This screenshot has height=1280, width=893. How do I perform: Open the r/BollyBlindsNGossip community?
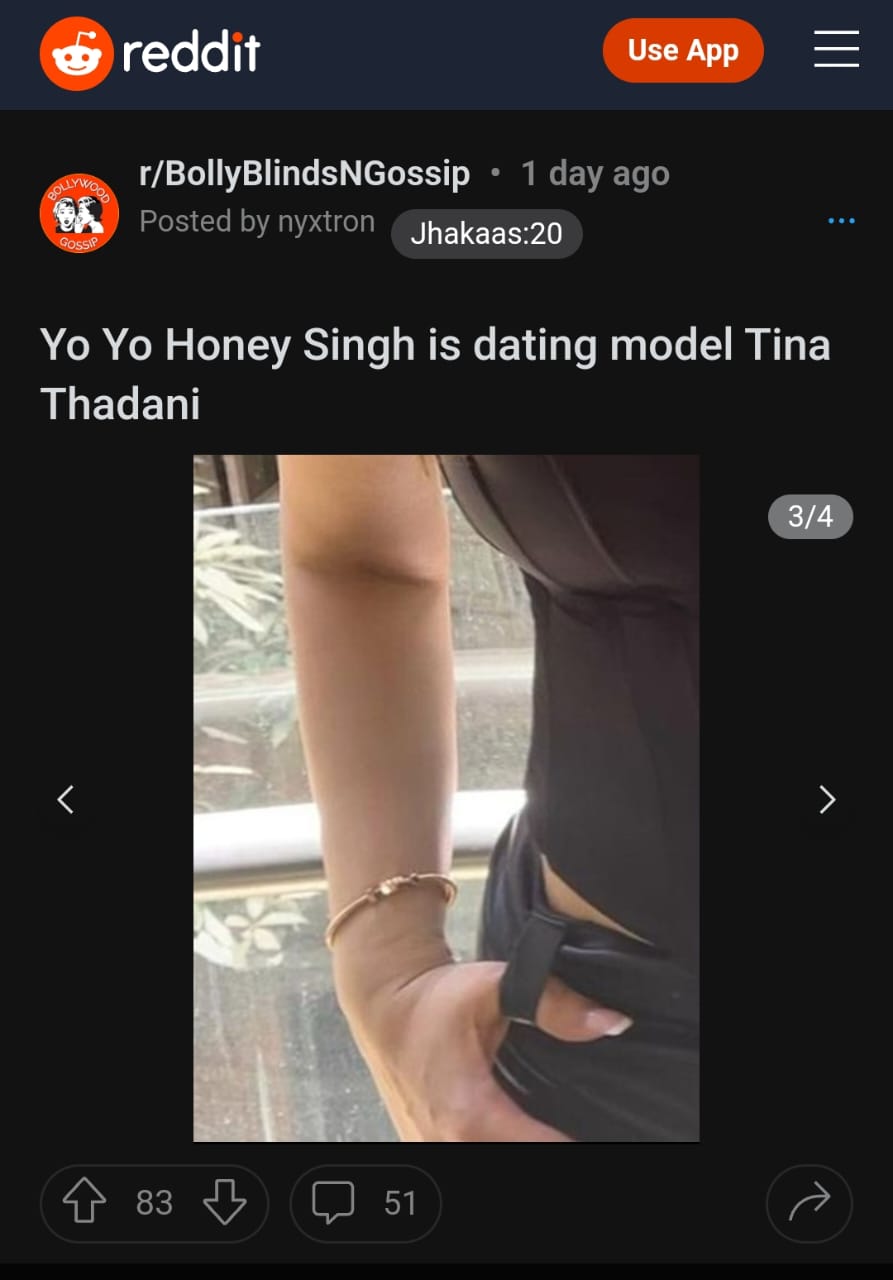pyautogui.click(x=304, y=174)
